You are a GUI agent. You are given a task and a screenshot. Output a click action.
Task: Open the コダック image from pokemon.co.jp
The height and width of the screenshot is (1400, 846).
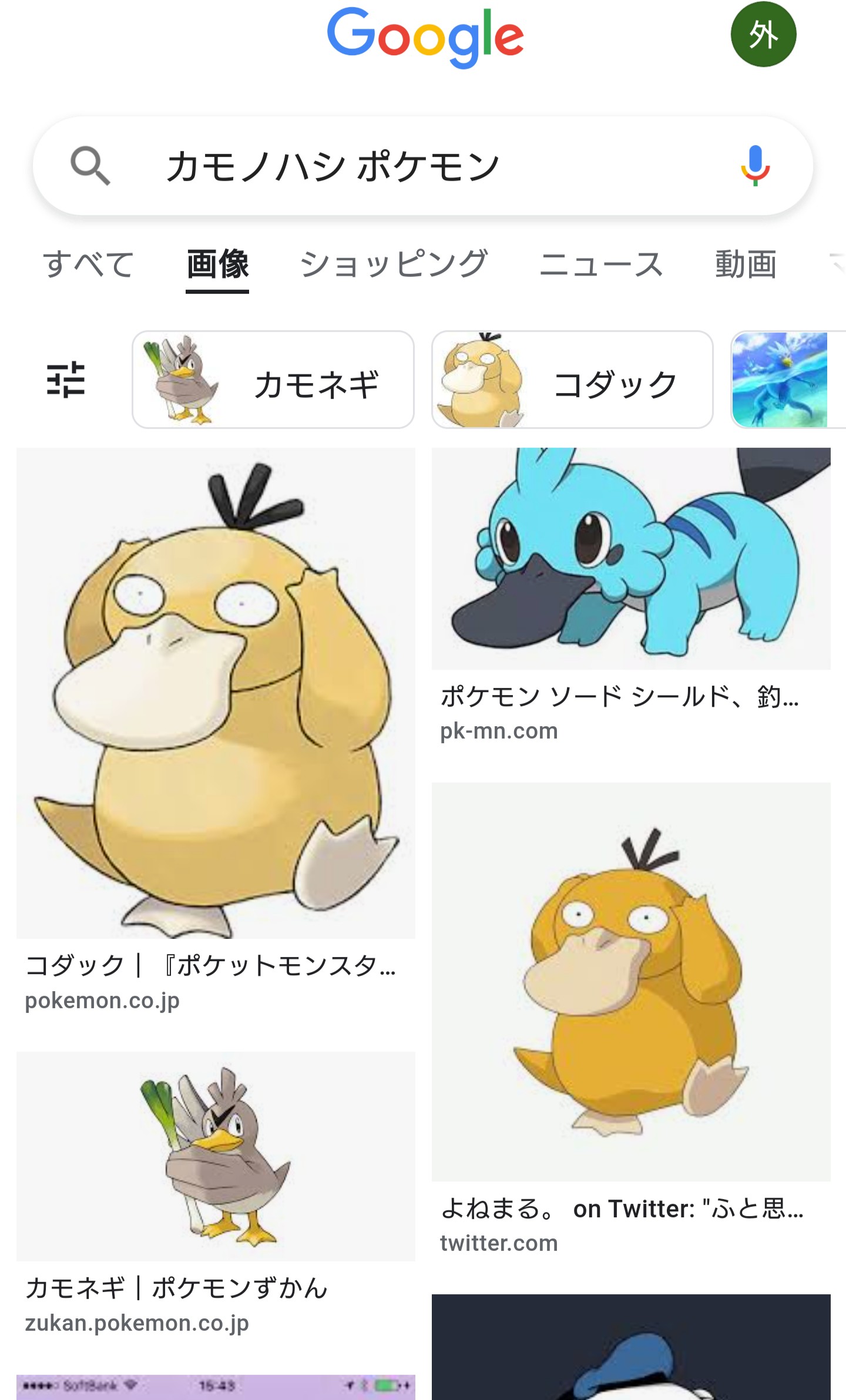(x=216, y=693)
